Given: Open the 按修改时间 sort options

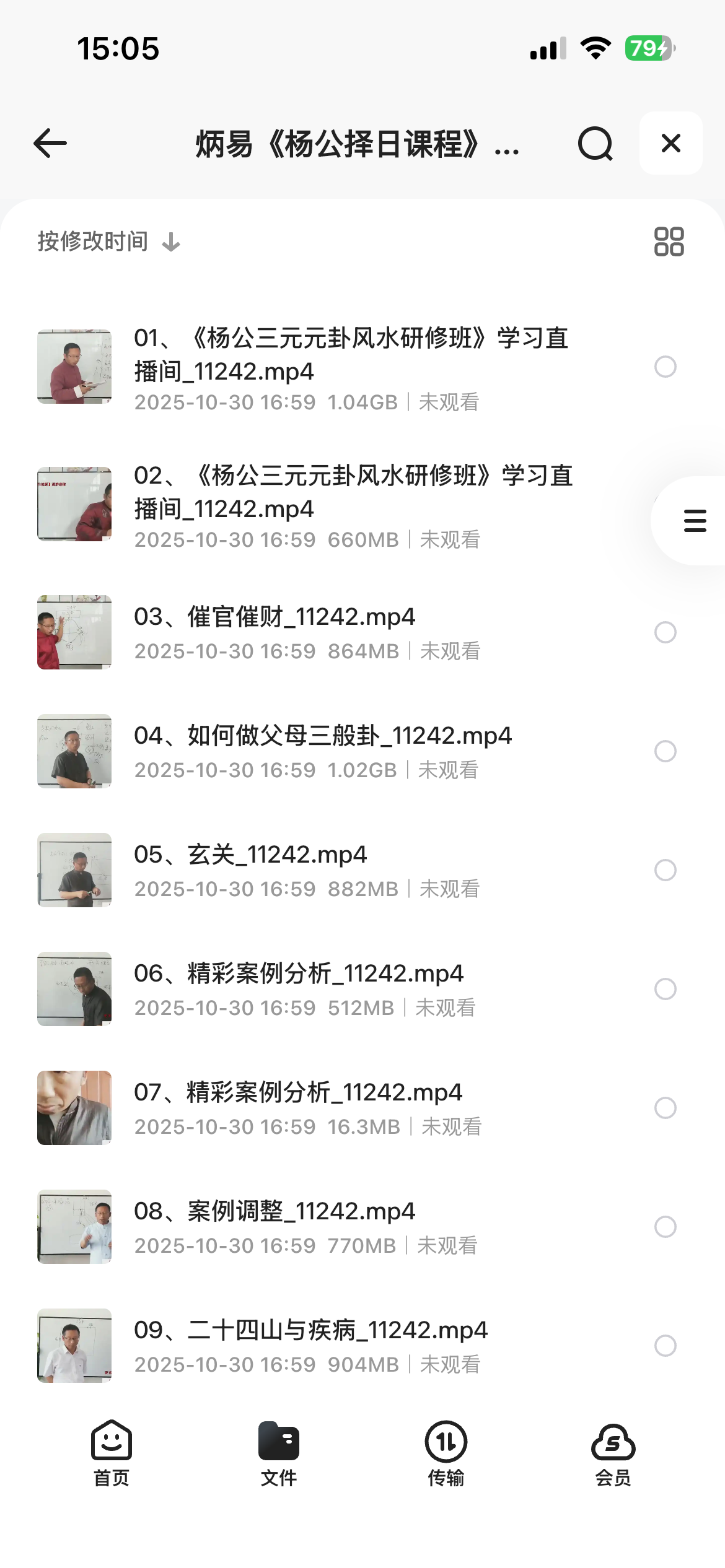Looking at the screenshot, I should [x=90, y=240].
